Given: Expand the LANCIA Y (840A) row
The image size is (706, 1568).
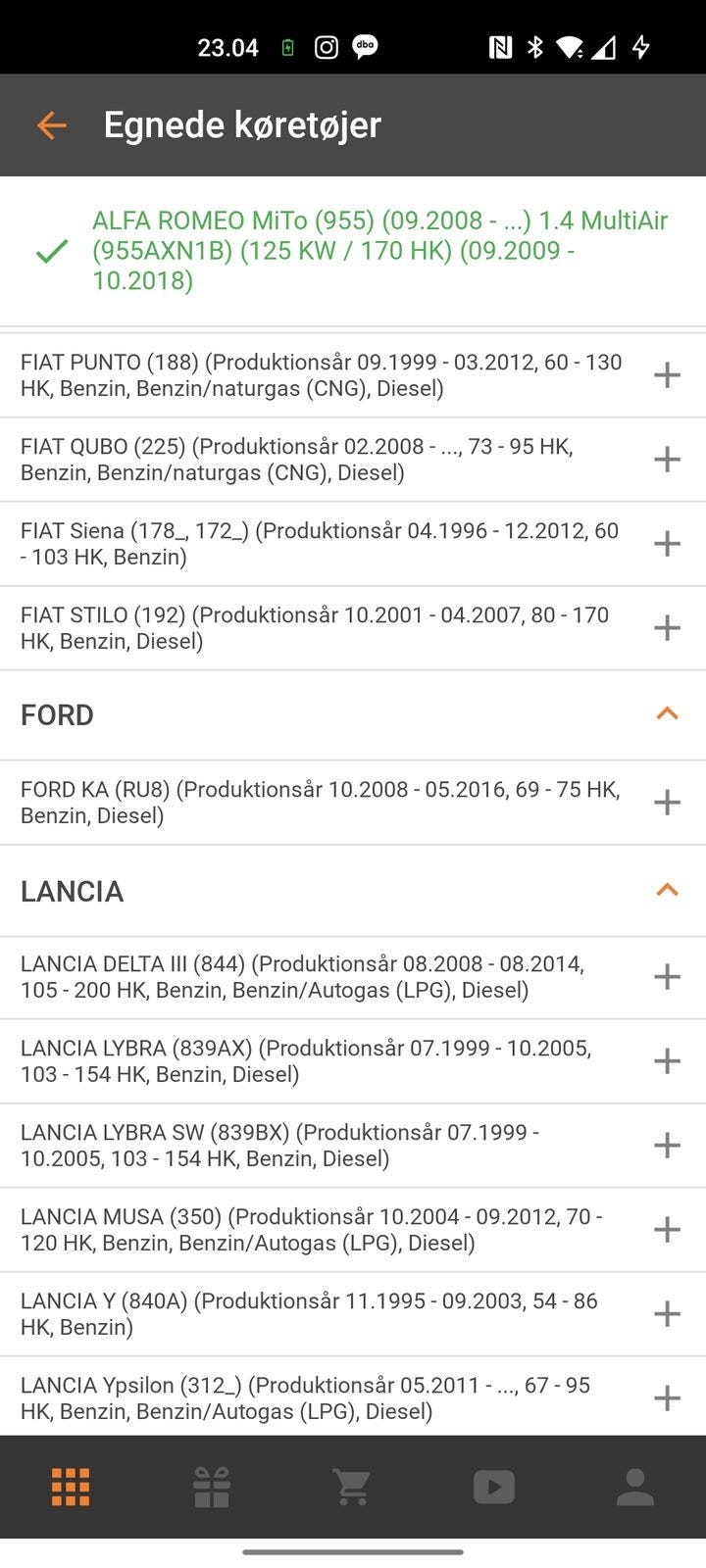Looking at the screenshot, I should (x=667, y=1313).
